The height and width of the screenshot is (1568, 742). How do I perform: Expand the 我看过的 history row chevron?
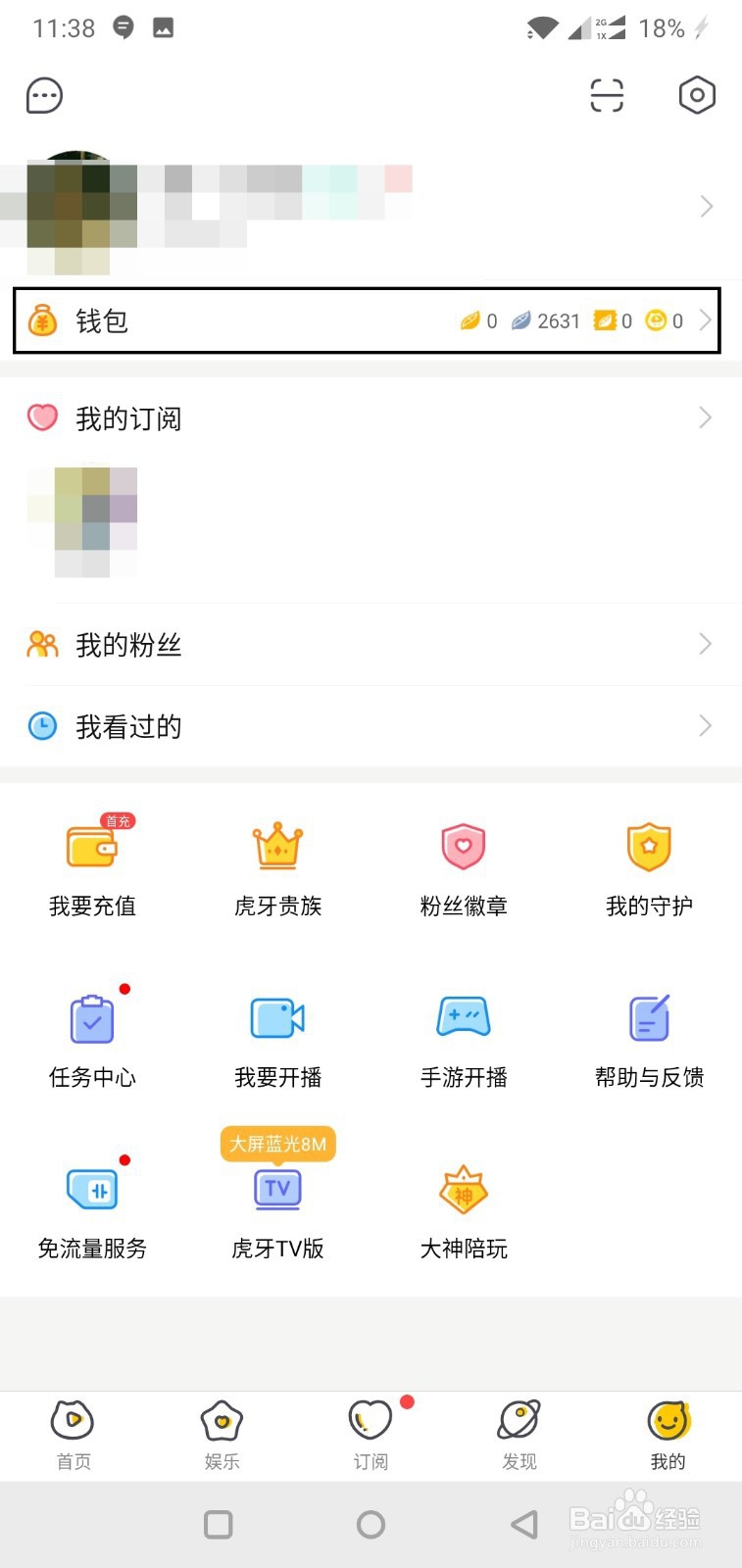[704, 726]
